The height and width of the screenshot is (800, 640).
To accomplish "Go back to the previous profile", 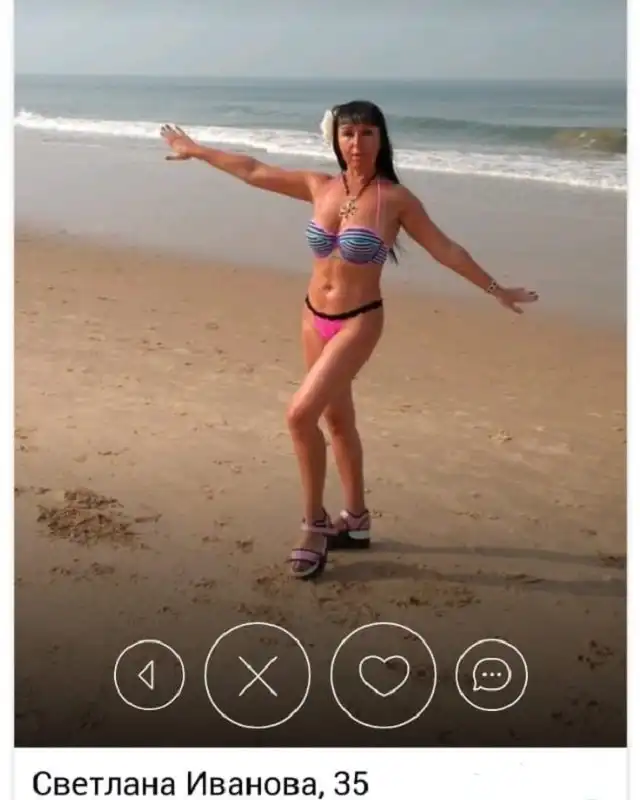I will (x=149, y=675).
